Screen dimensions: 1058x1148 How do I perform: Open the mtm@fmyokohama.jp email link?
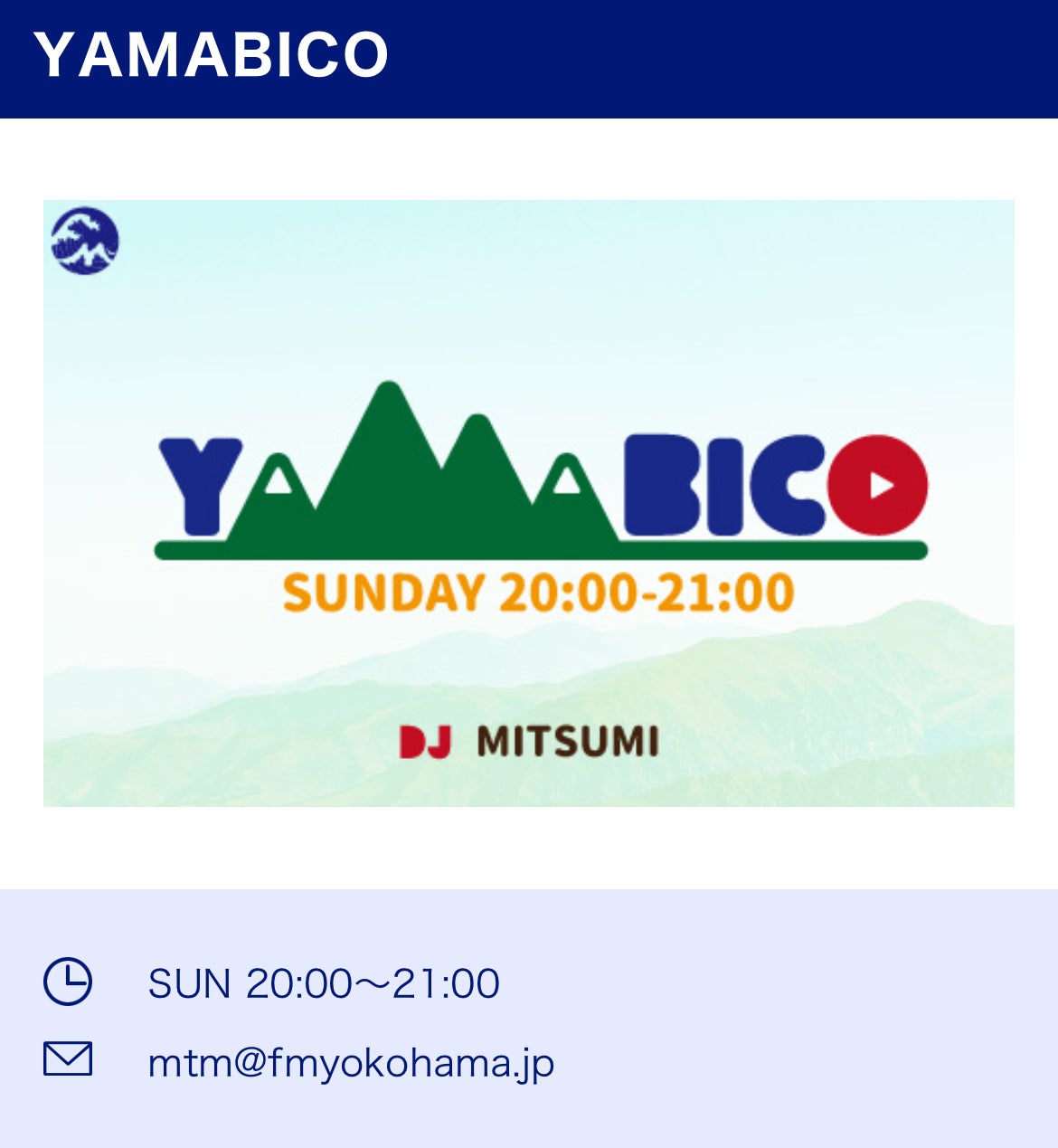coord(351,1062)
